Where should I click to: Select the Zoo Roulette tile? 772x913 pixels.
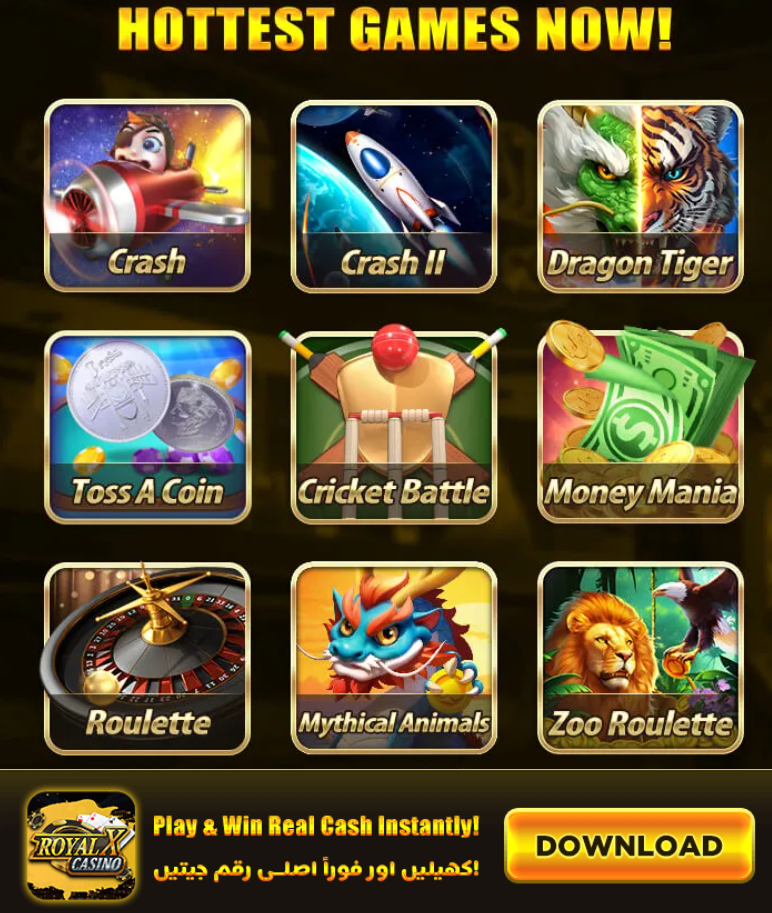[640, 658]
